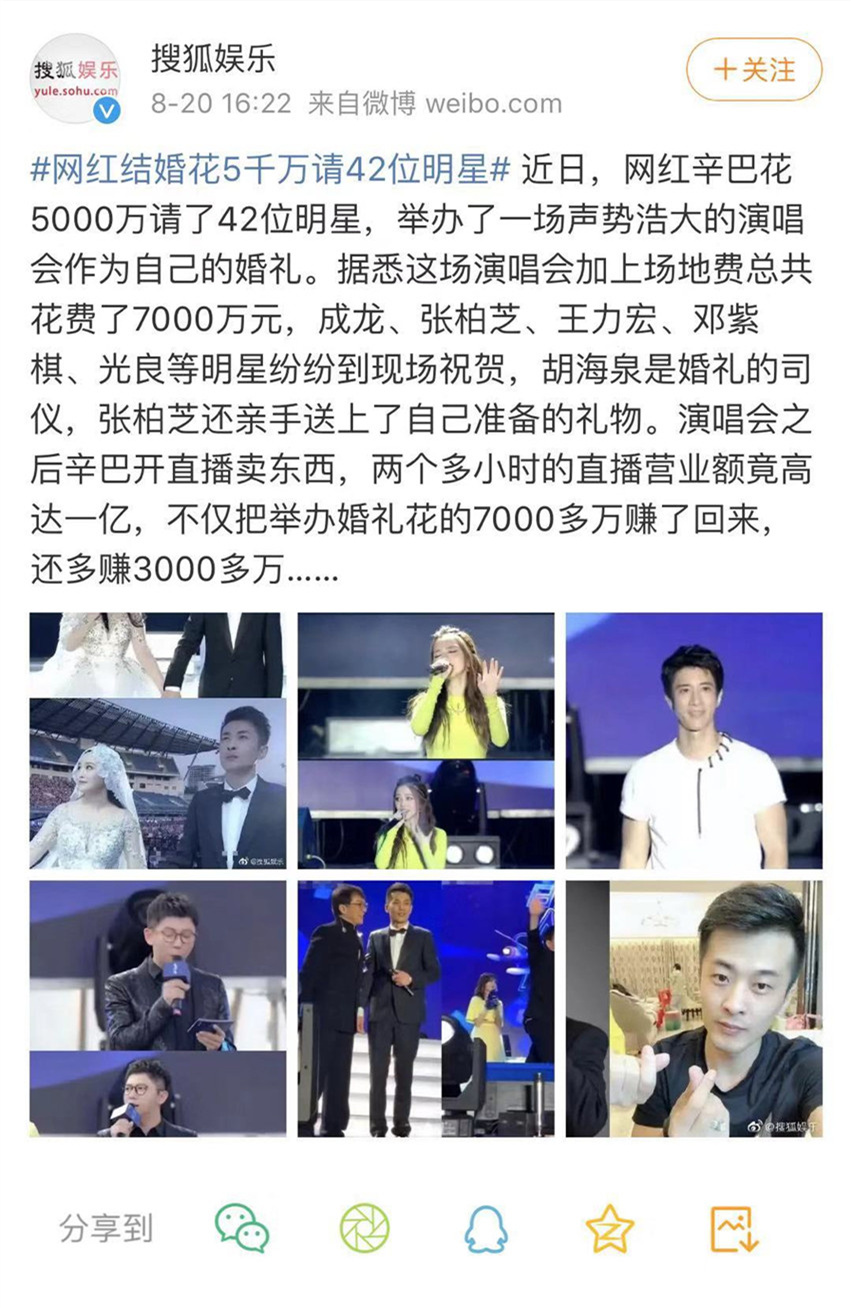Share post to WeChat

[x=242, y=1228]
